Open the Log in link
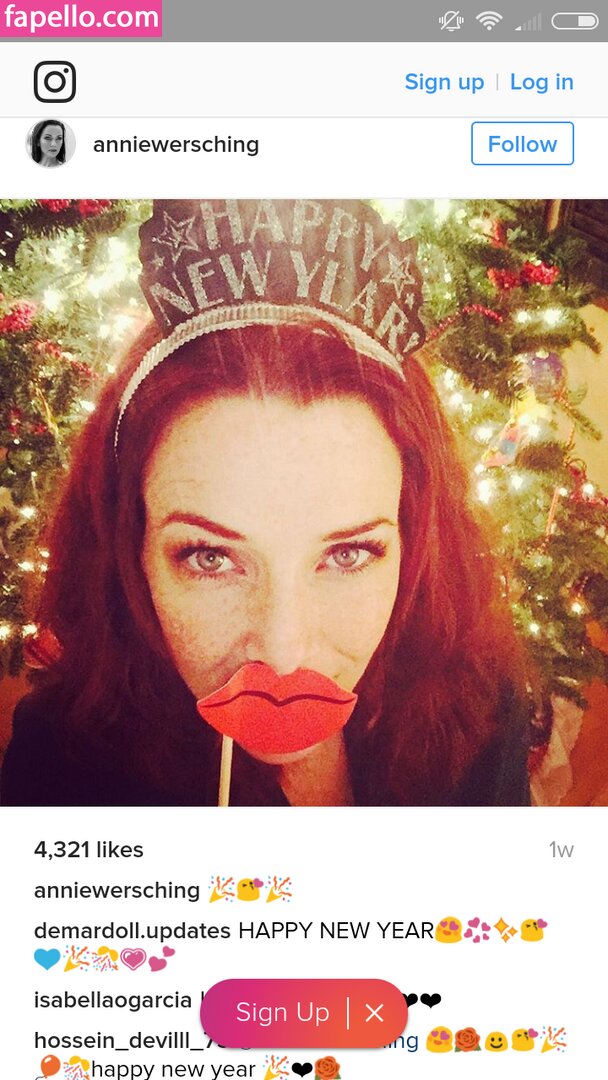The image size is (608, 1080). (541, 82)
